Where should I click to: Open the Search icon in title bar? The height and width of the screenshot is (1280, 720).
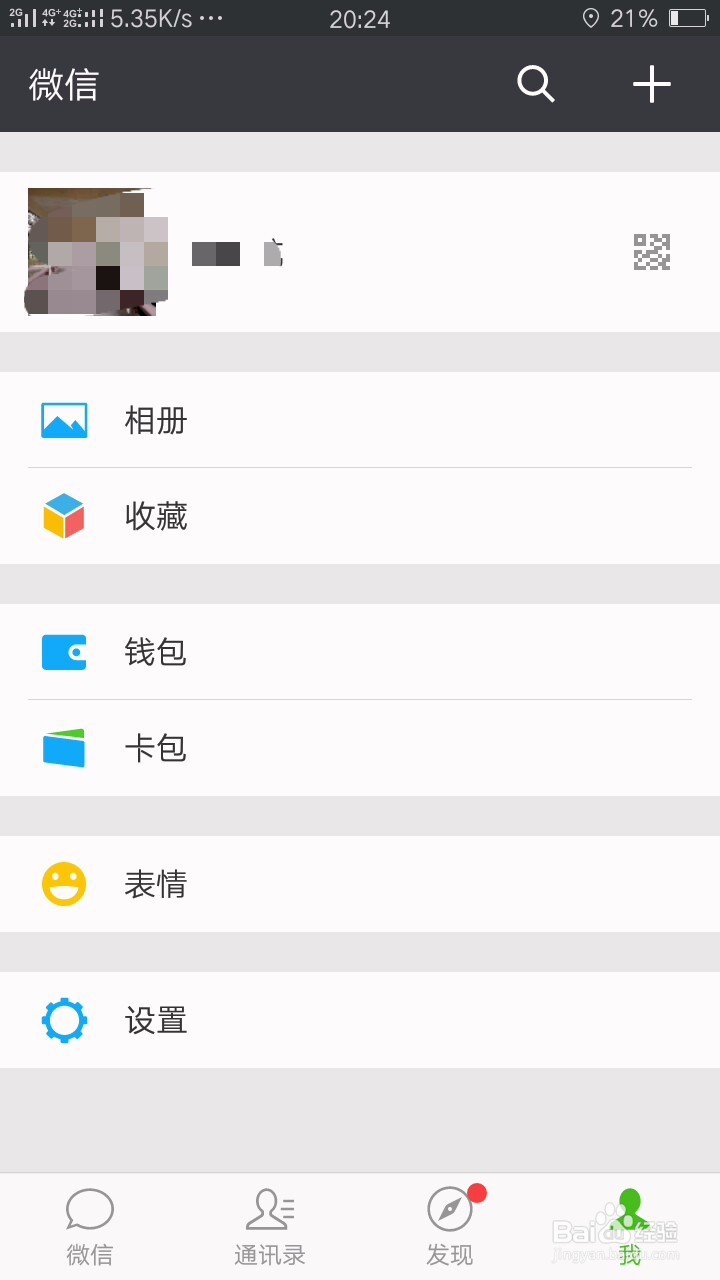(535, 84)
